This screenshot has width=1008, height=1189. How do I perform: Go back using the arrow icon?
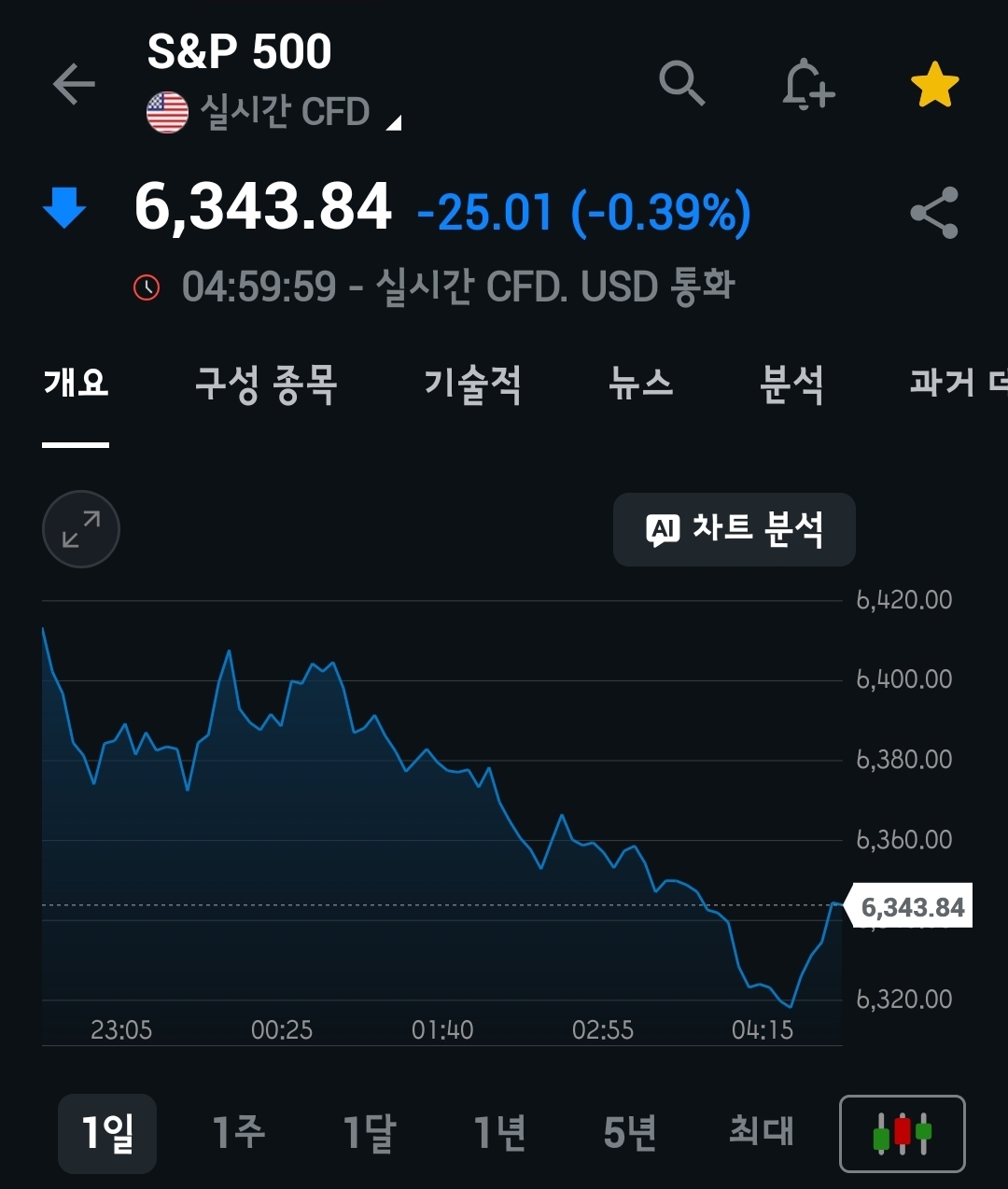tap(75, 84)
